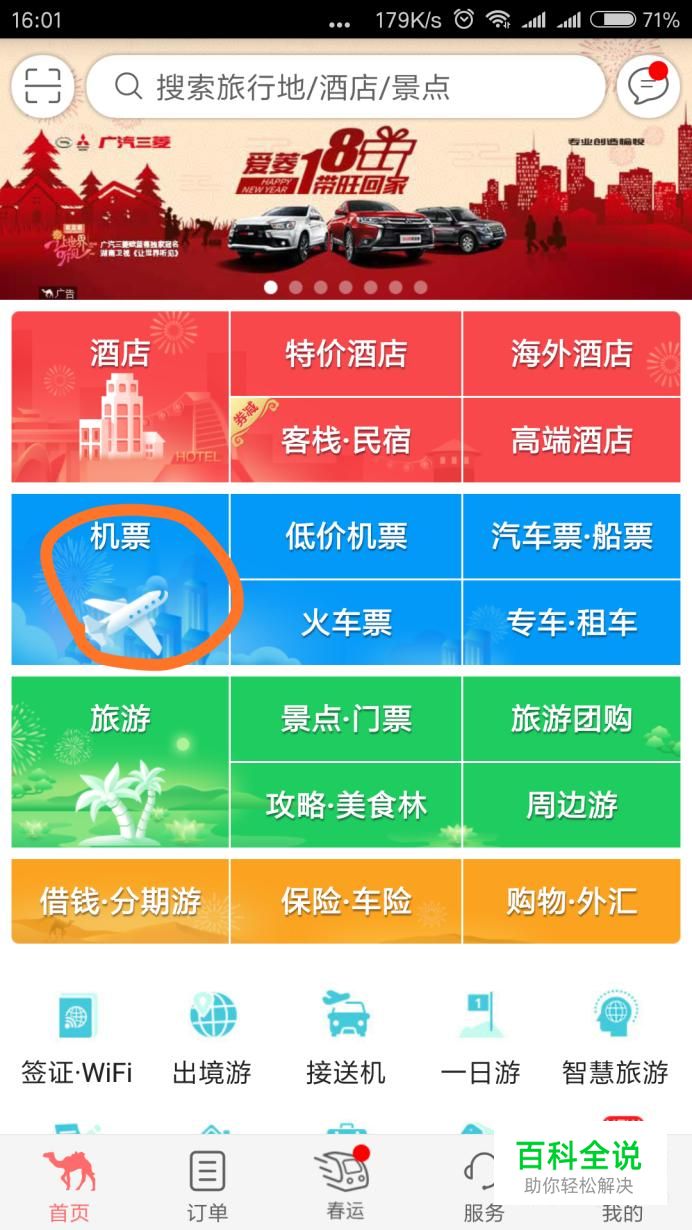Open the 接送机 airport transfer shortcut

tap(346, 1038)
